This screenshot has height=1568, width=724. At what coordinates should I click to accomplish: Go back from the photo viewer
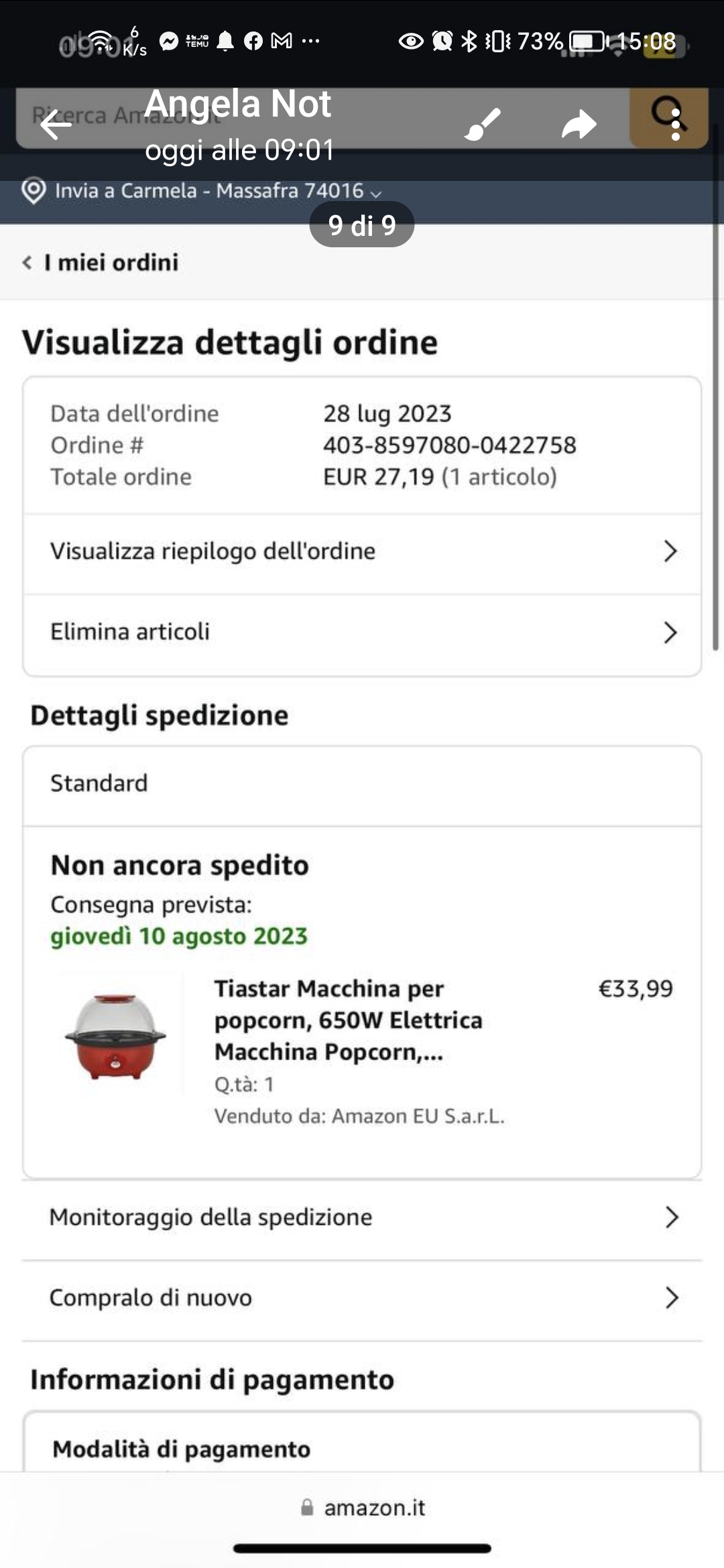[x=56, y=125]
